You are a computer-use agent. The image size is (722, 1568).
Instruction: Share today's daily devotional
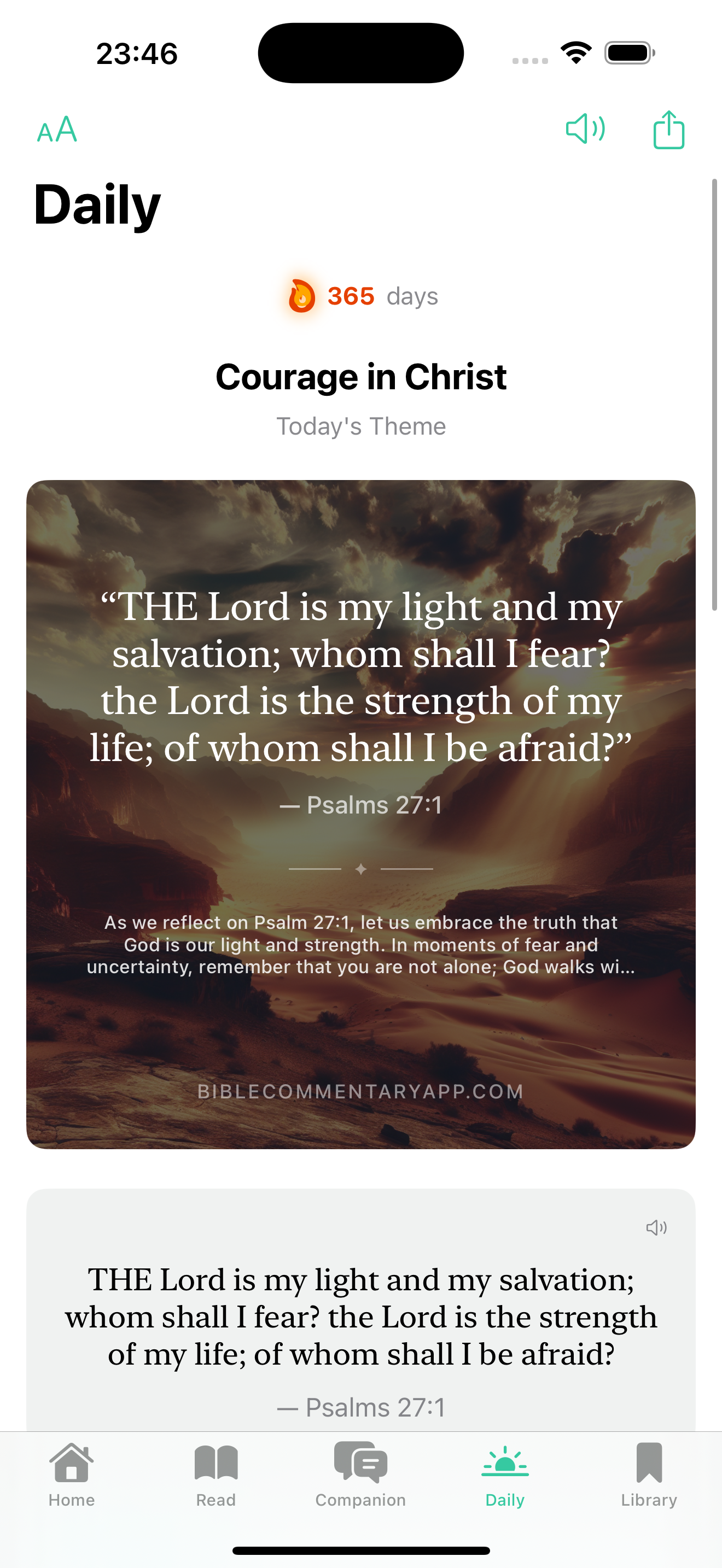(668, 130)
